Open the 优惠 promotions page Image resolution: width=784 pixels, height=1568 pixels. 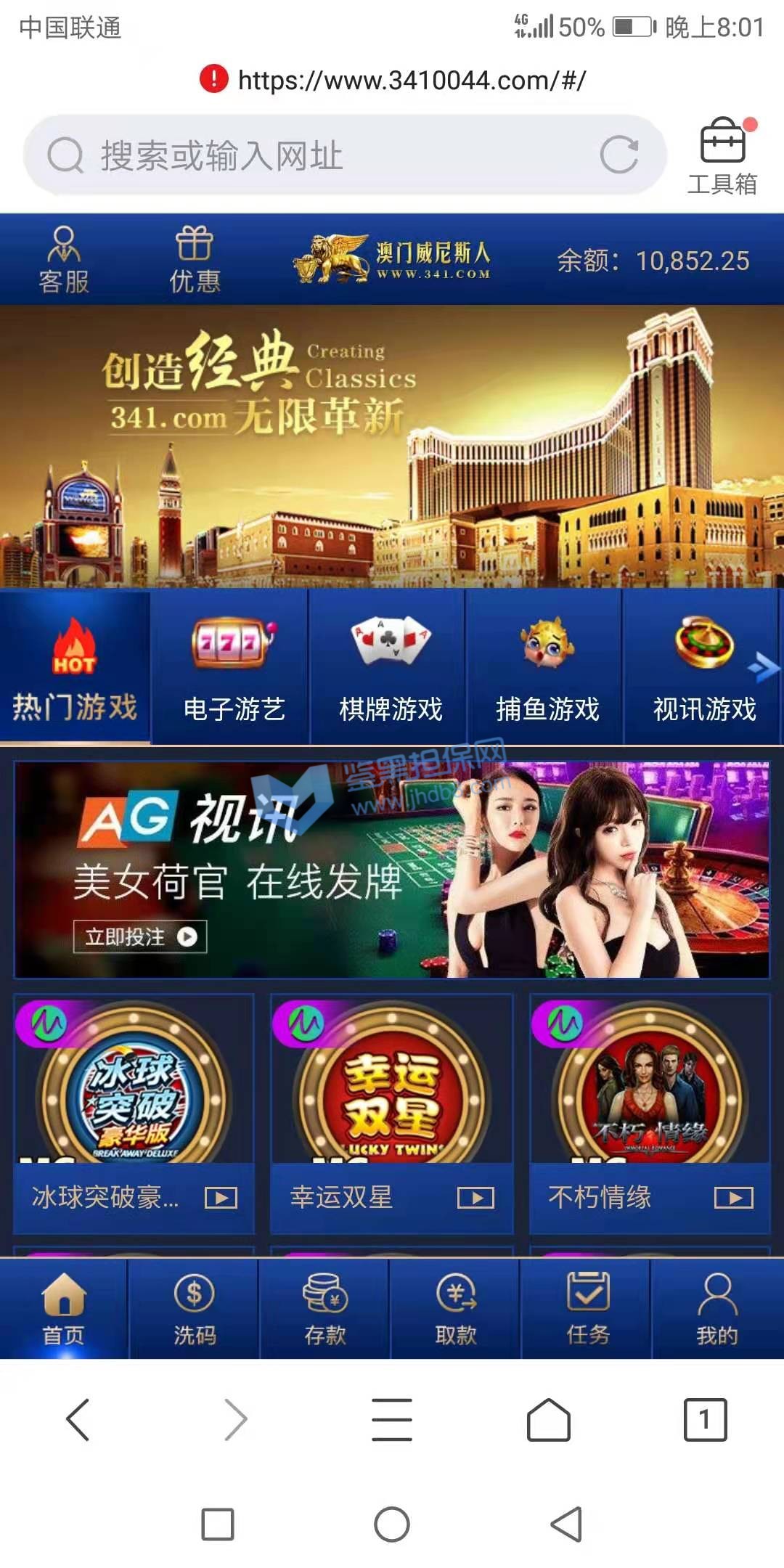click(x=195, y=260)
